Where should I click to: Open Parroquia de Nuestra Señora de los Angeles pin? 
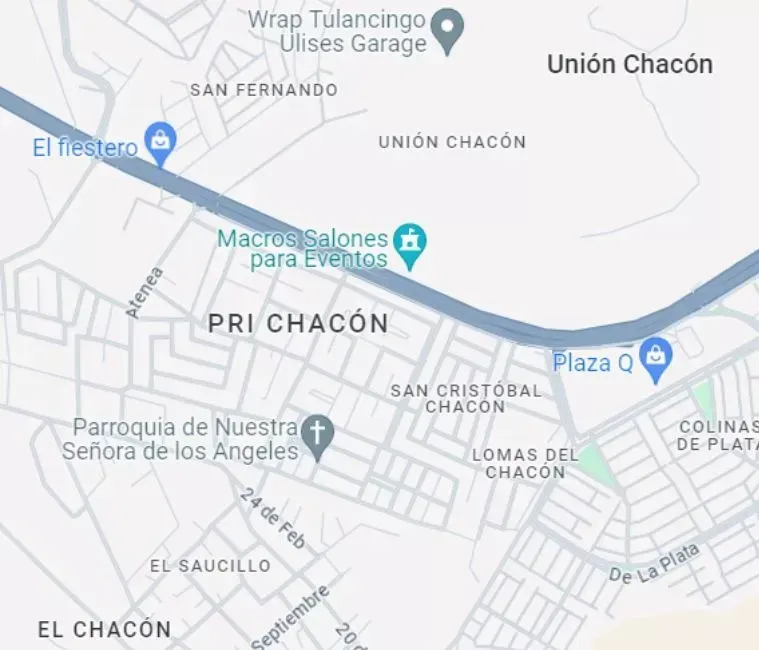pos(317,437)
